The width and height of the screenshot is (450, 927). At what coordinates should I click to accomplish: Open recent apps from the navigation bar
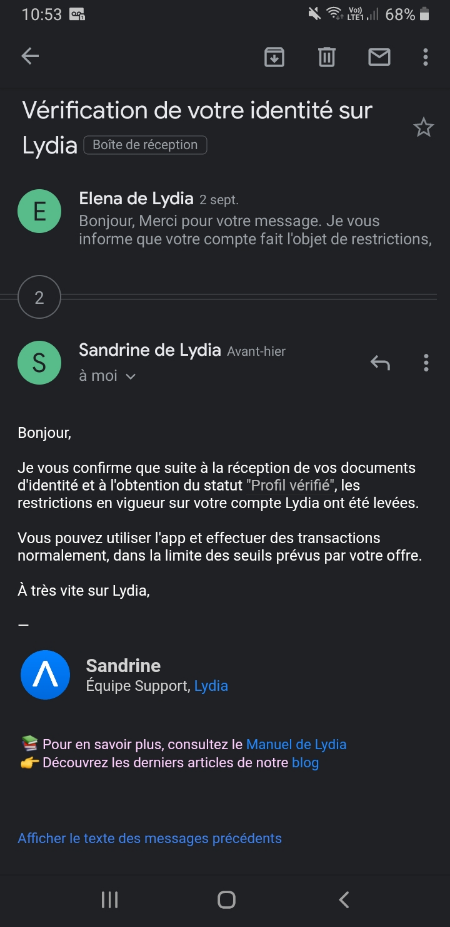coord(109,900)
